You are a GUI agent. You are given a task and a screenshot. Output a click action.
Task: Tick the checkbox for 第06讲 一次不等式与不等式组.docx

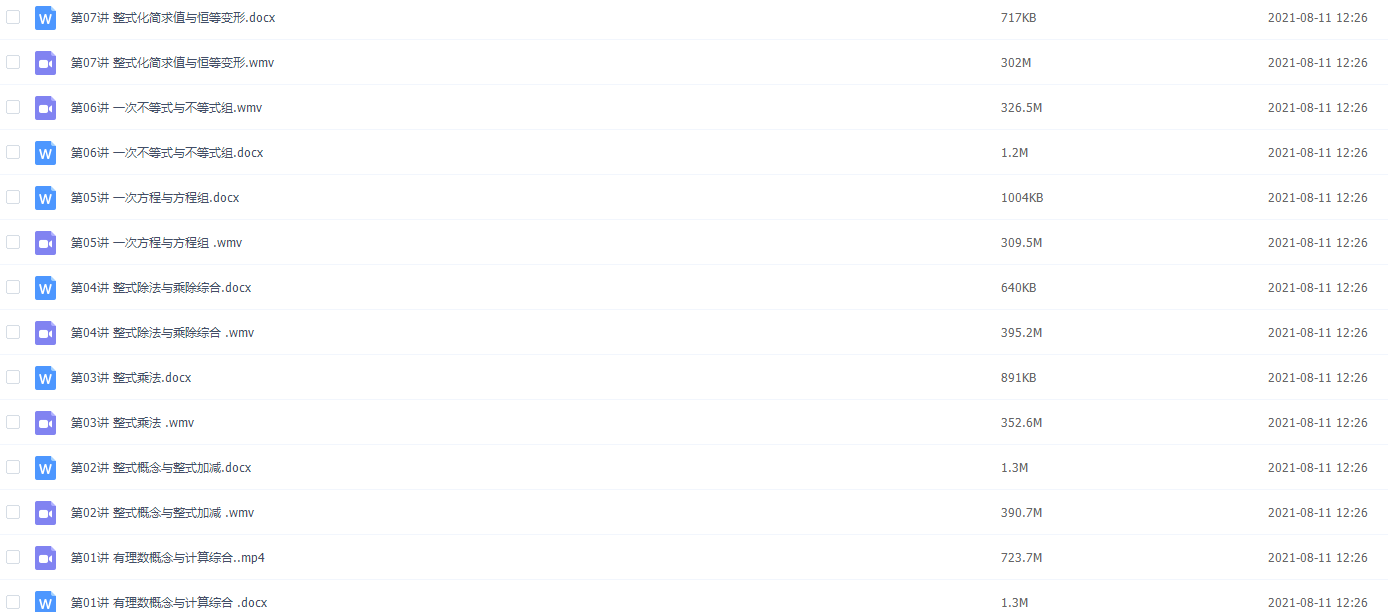point(13,152)
